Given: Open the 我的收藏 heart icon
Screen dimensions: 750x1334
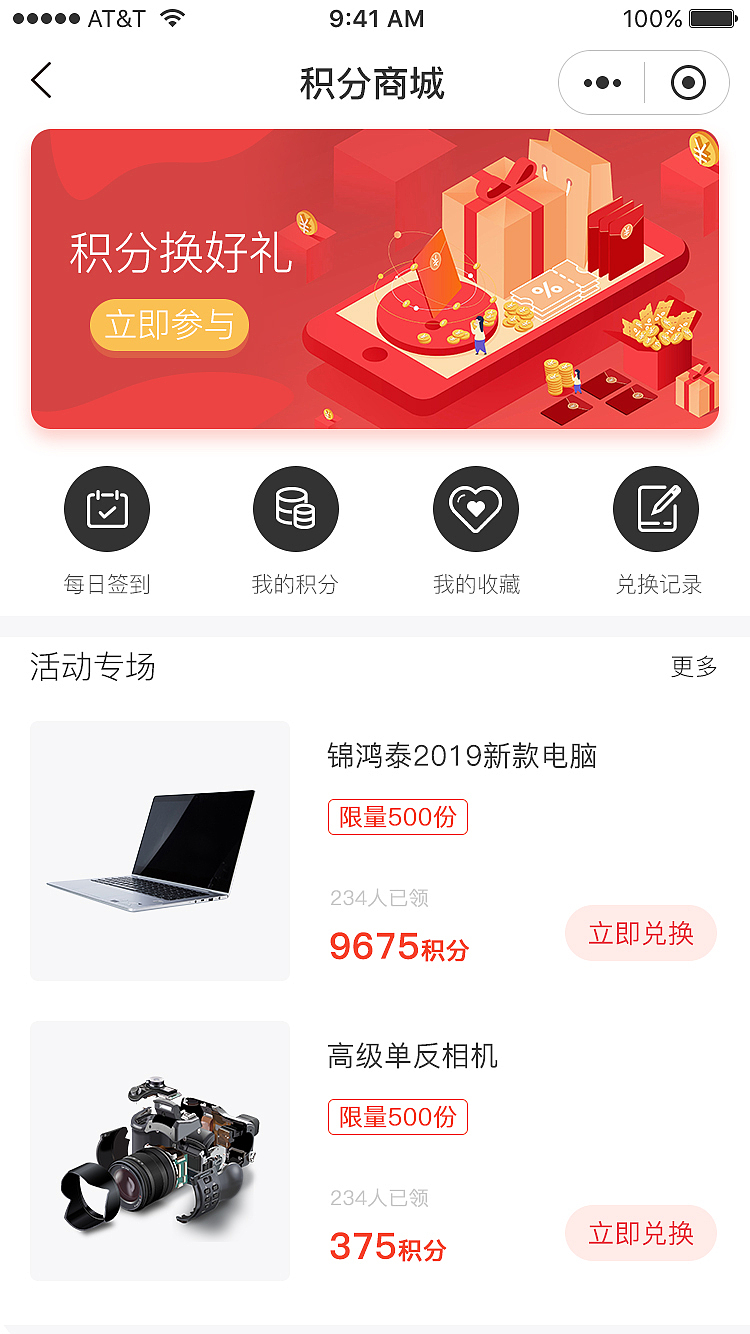Looking at the screenshot, I should point(476,508).
